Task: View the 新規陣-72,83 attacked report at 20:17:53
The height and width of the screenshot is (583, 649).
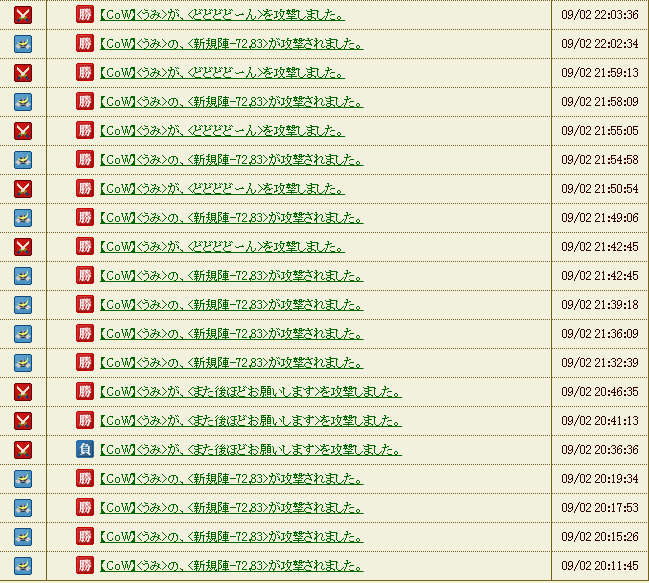Action: point(230,508)
